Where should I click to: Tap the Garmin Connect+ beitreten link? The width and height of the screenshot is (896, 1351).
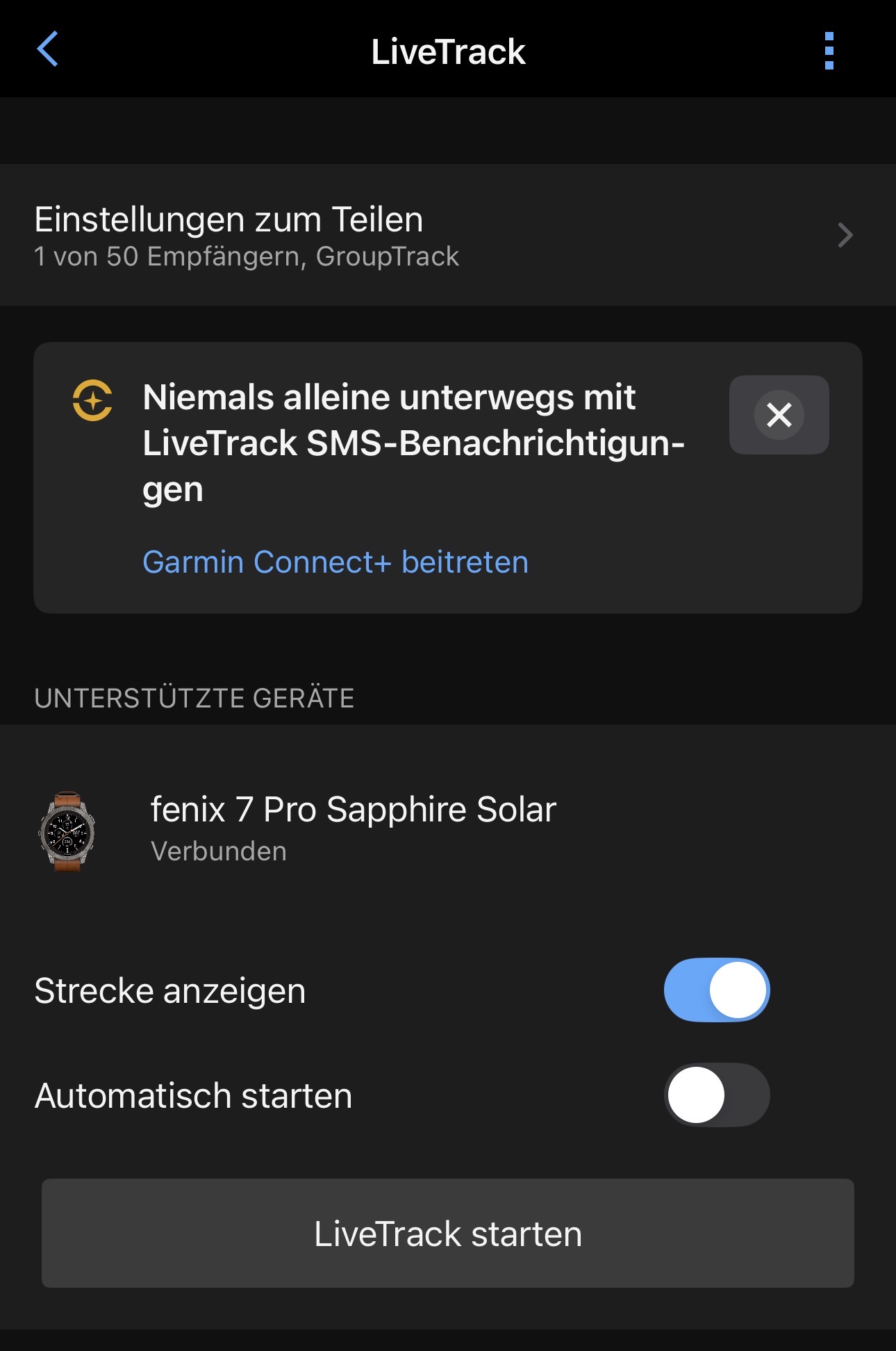pos(335,562)
